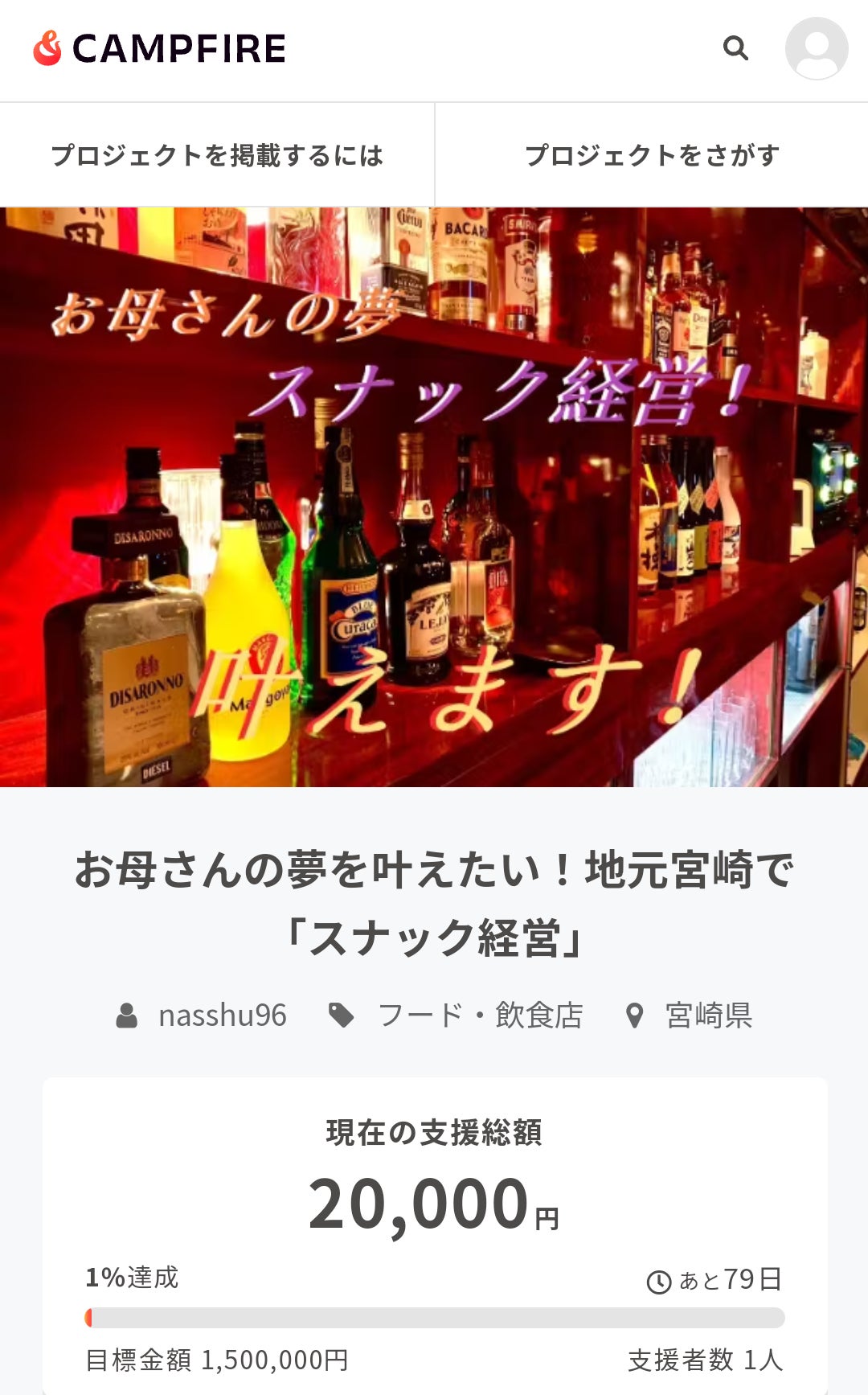Image resolution: width=868 pixels, height=1395 pixels.
Task: Open project owner nasshu96's profile
Action: [x=222, y=1015]
